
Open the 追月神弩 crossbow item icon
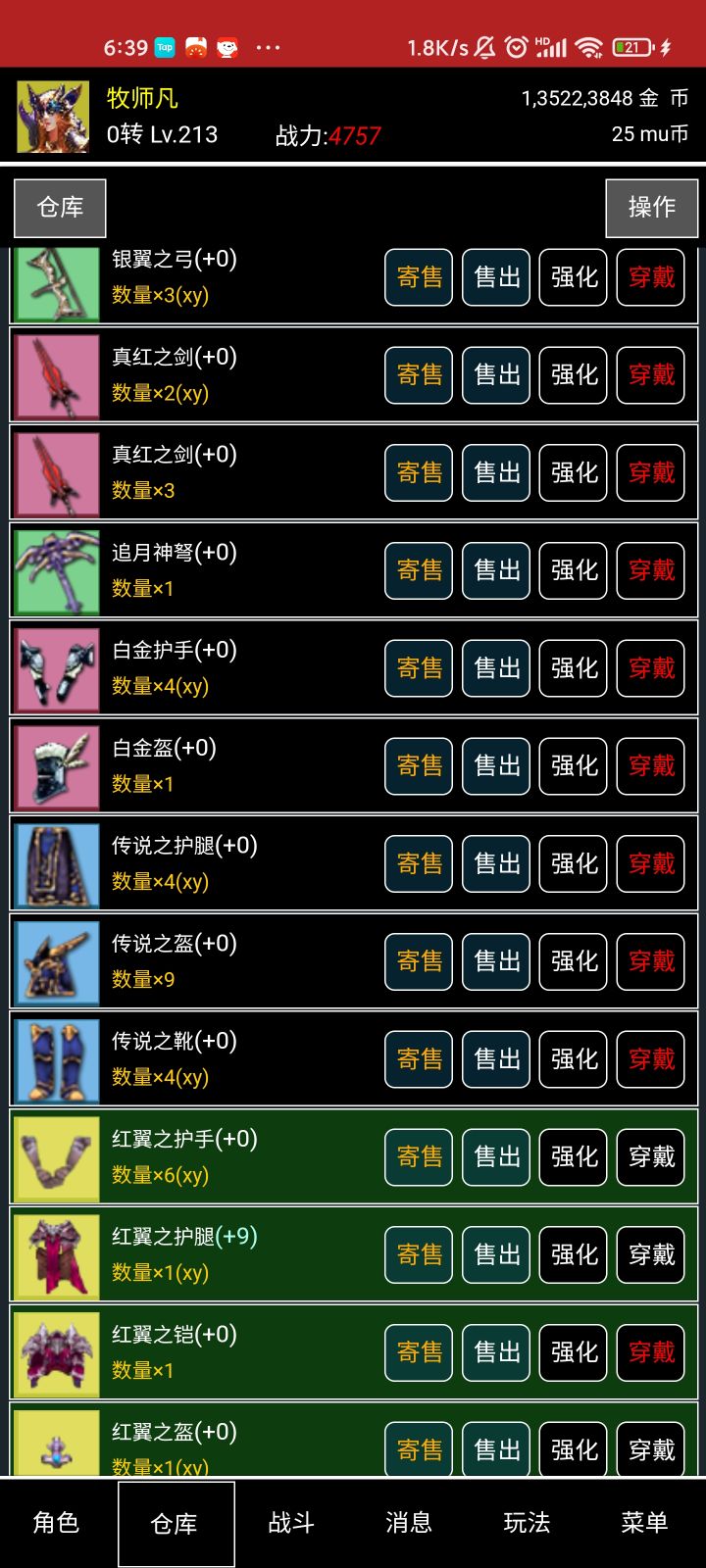56,570
